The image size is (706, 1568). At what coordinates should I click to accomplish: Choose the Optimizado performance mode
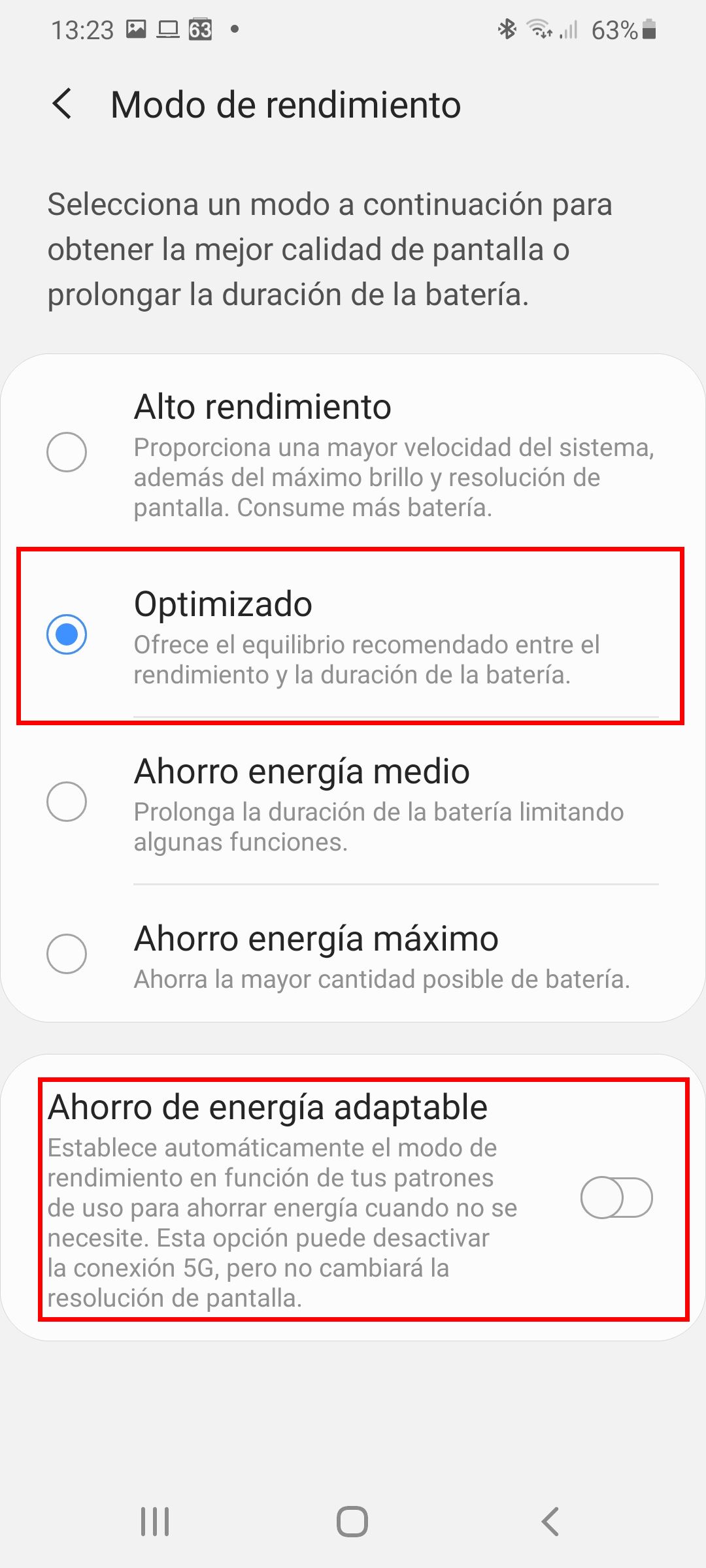pos(67,634)
